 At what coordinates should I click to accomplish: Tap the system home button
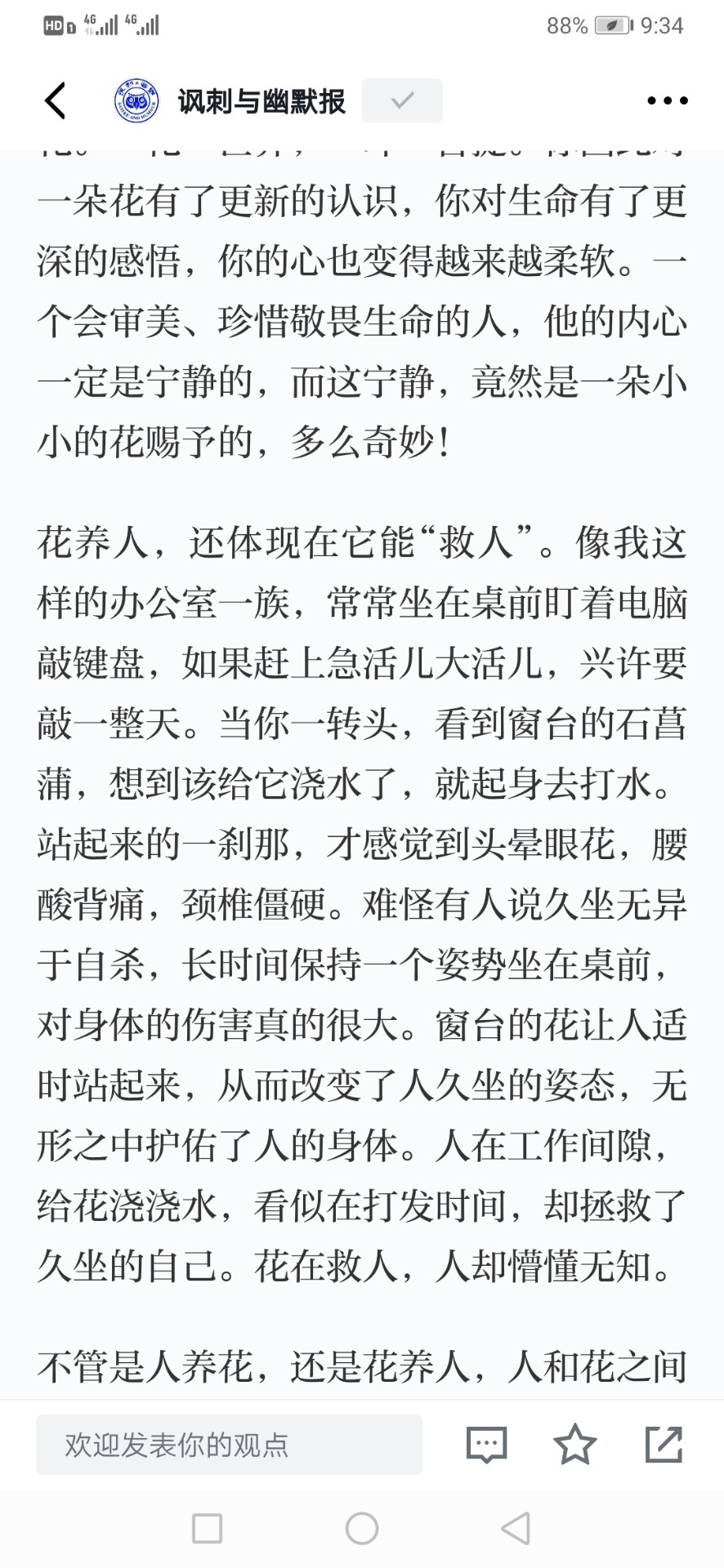(x=362, y=1528)
